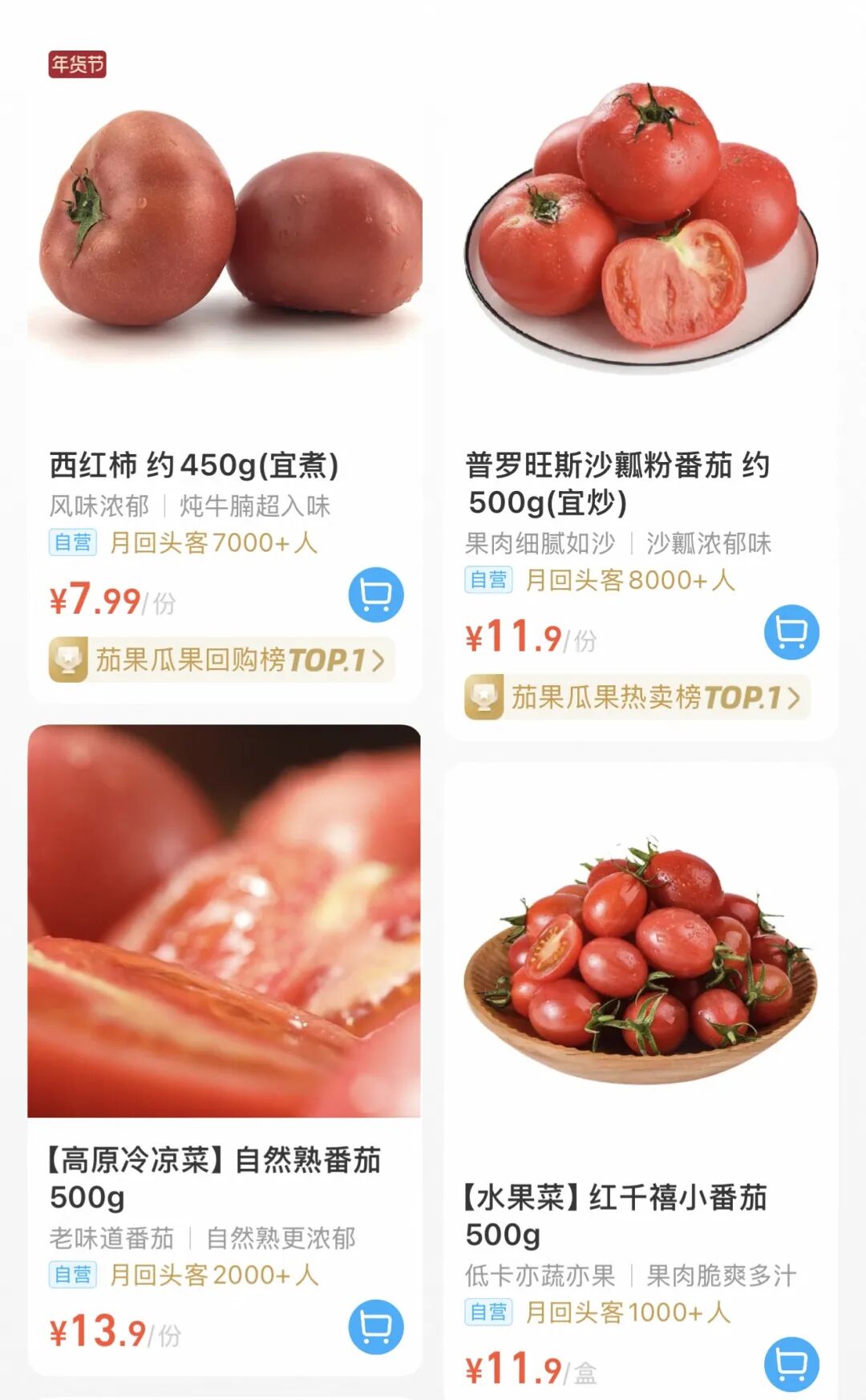Open the 西红柿 约450g(宜煮) product
This screenshot has width=866, height=1400.
click(x=194, y=465)
